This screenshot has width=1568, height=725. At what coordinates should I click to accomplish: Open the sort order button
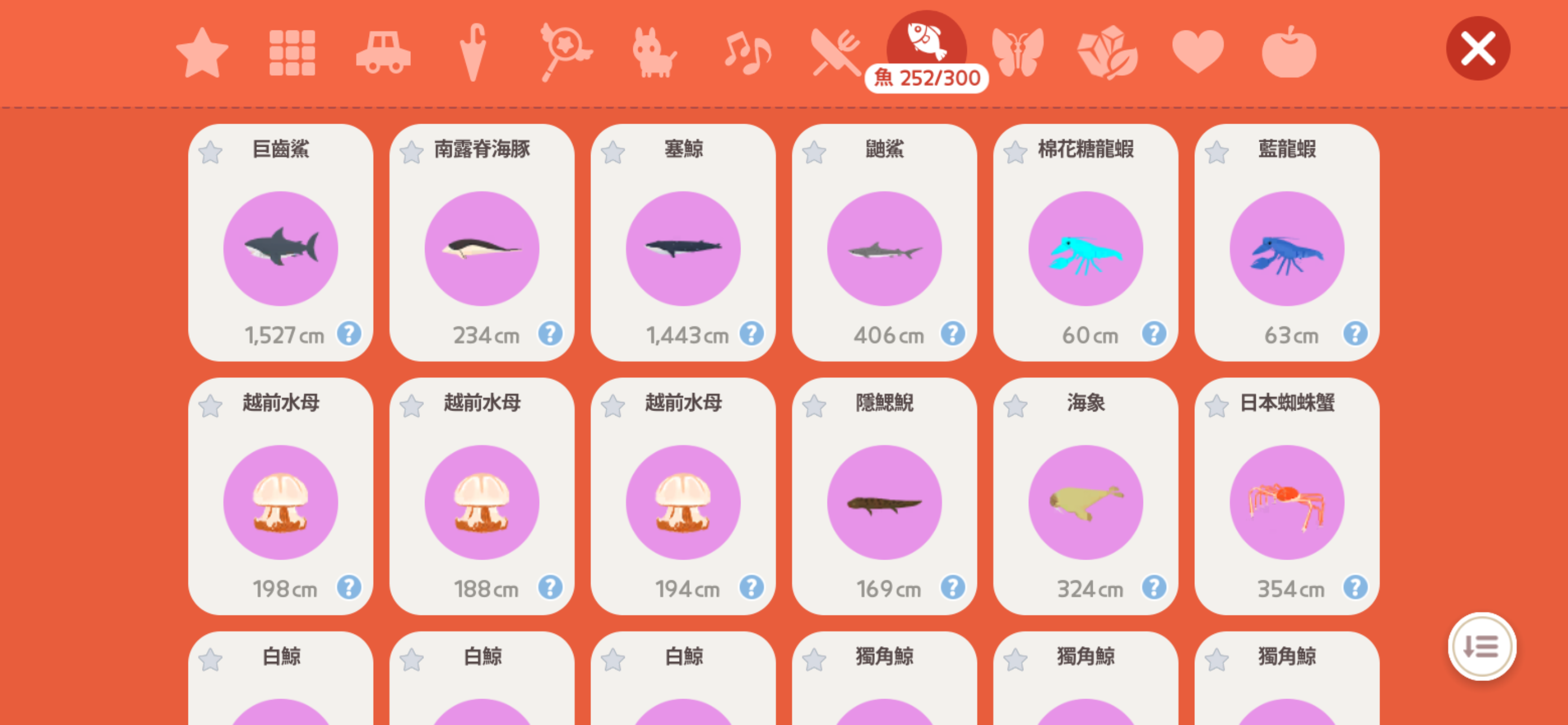[1481, 646]
